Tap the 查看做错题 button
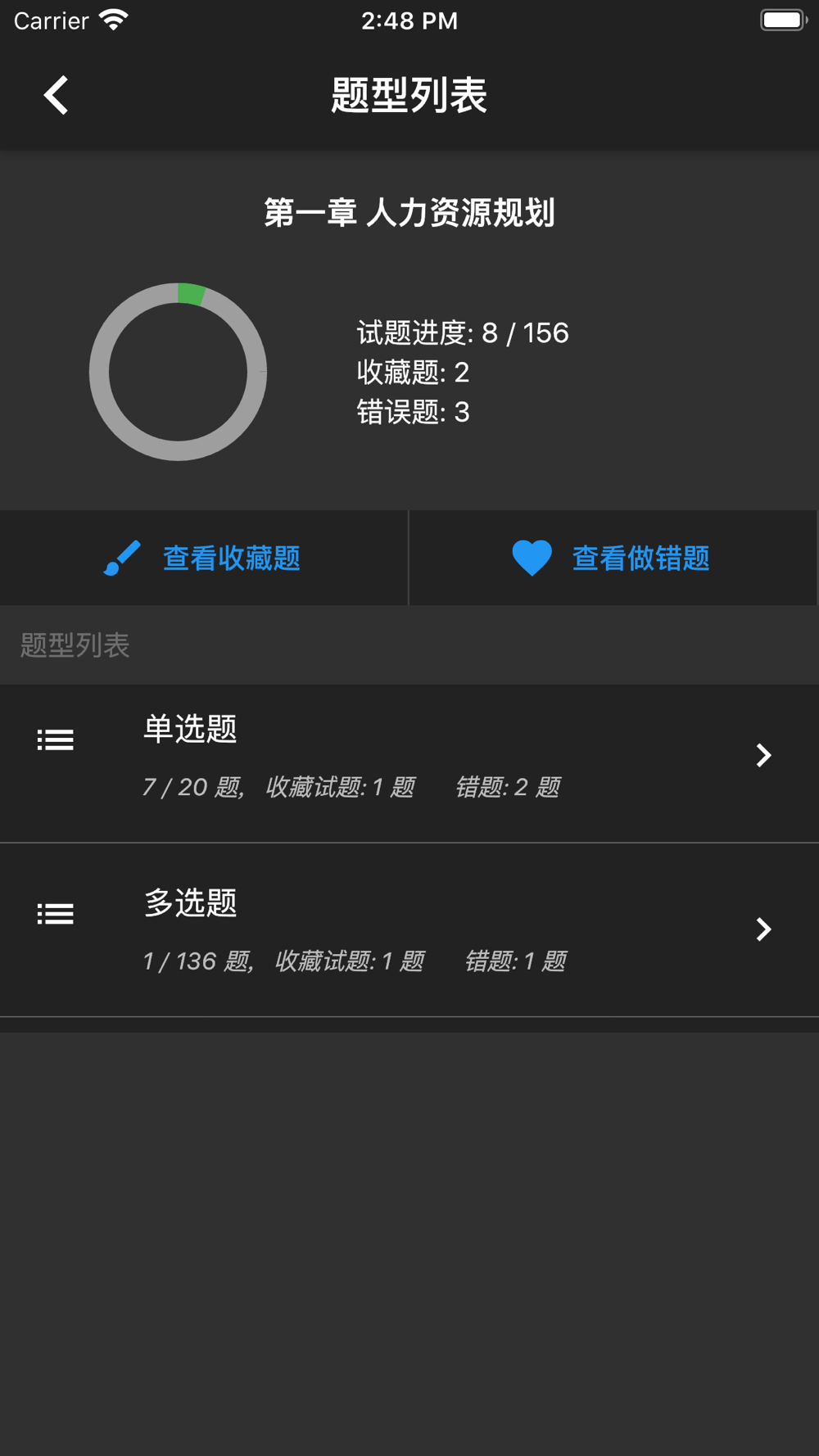 tap(612, 558)
